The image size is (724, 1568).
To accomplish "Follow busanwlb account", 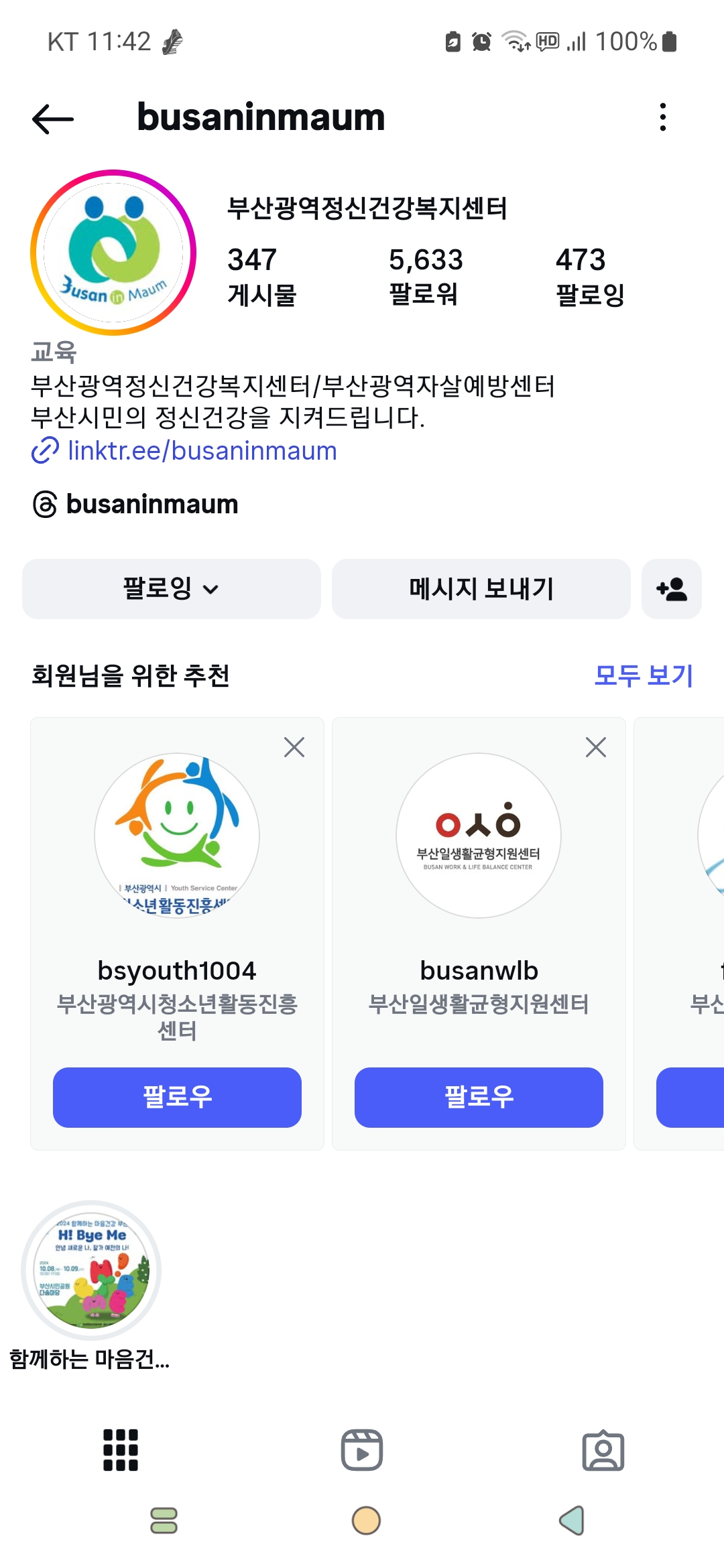I will coord(479,1097).
